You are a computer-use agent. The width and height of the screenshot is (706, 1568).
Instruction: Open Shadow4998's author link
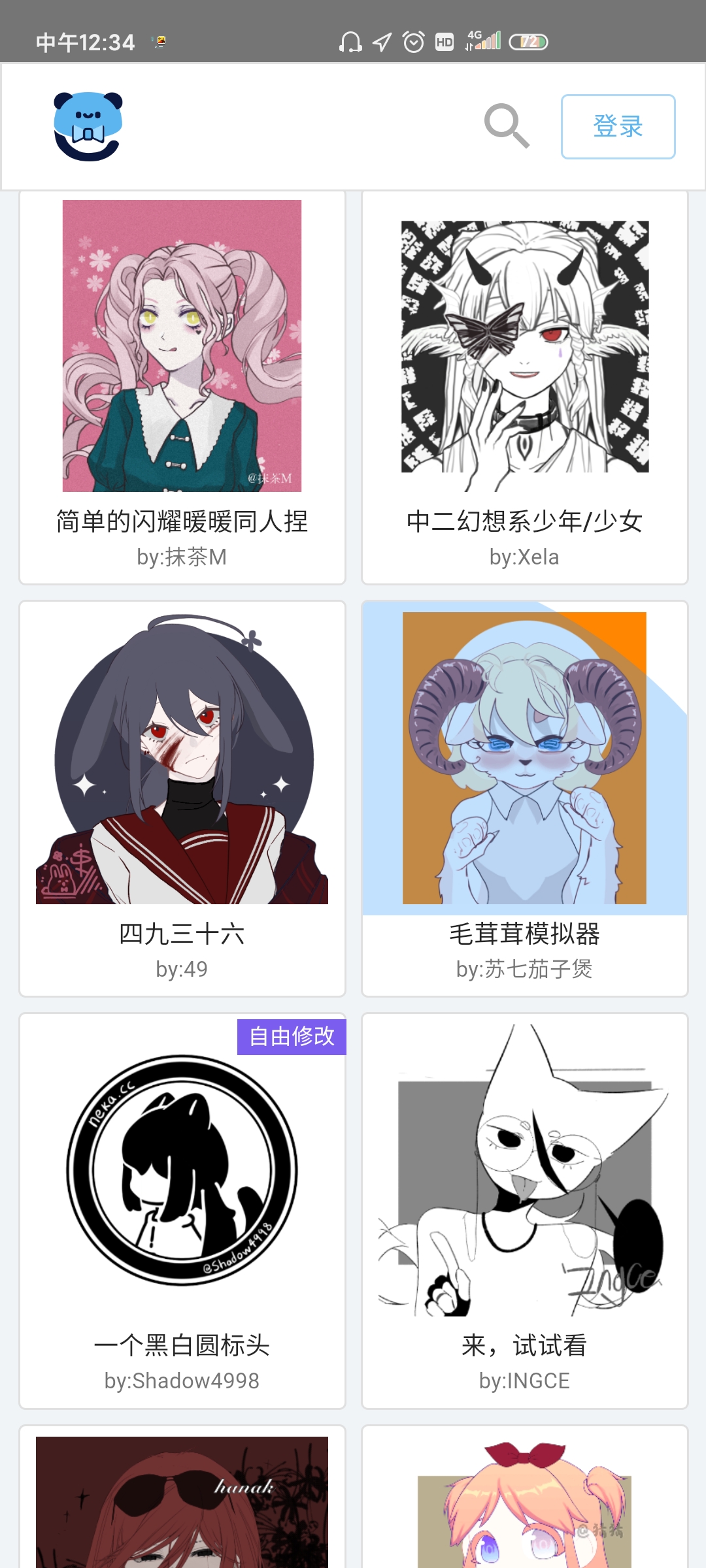[182, 1380]
